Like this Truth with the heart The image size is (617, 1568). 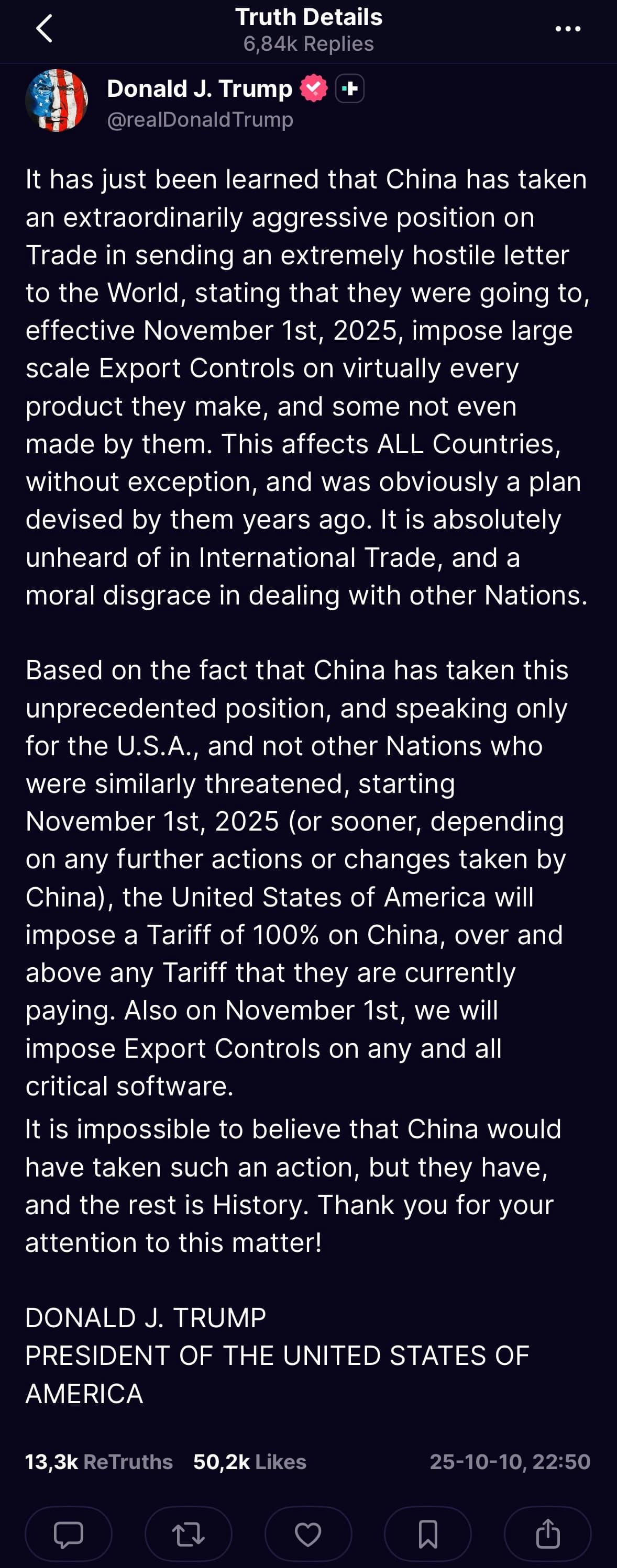pos(307,1534)
